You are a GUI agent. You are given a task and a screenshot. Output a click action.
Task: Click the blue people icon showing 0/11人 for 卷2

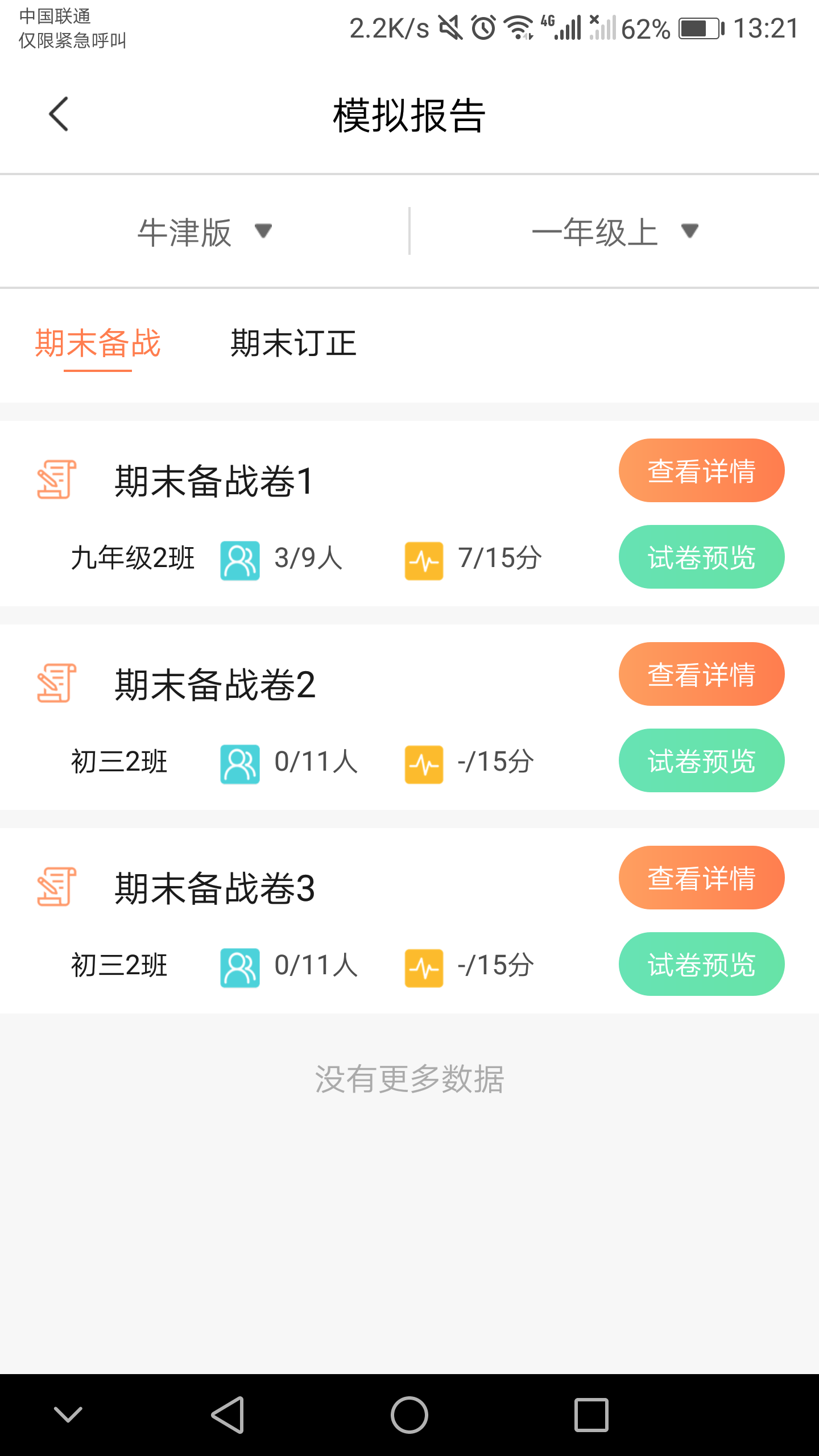coord(241,762)
